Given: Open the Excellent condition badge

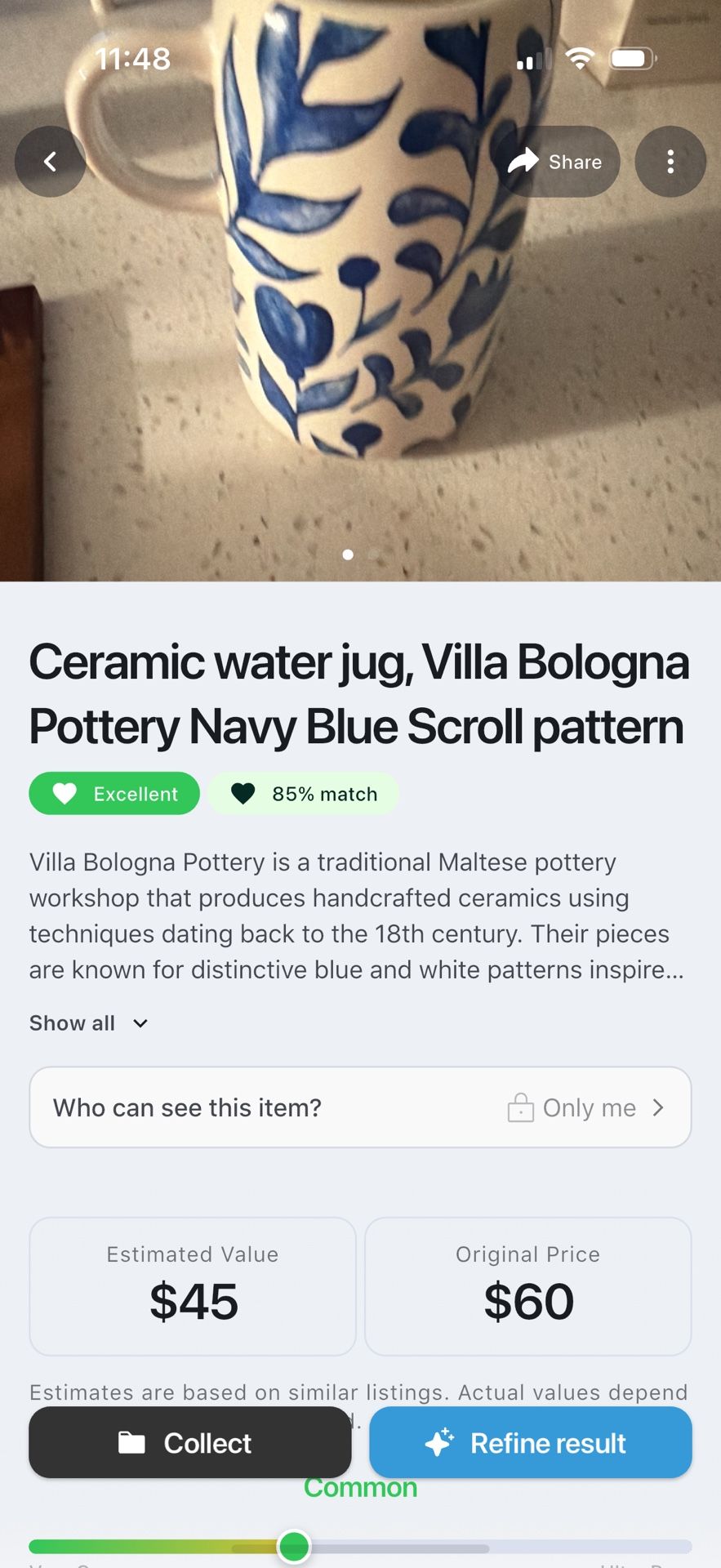Looking at the screenshot, I should (x=114, y=794).
